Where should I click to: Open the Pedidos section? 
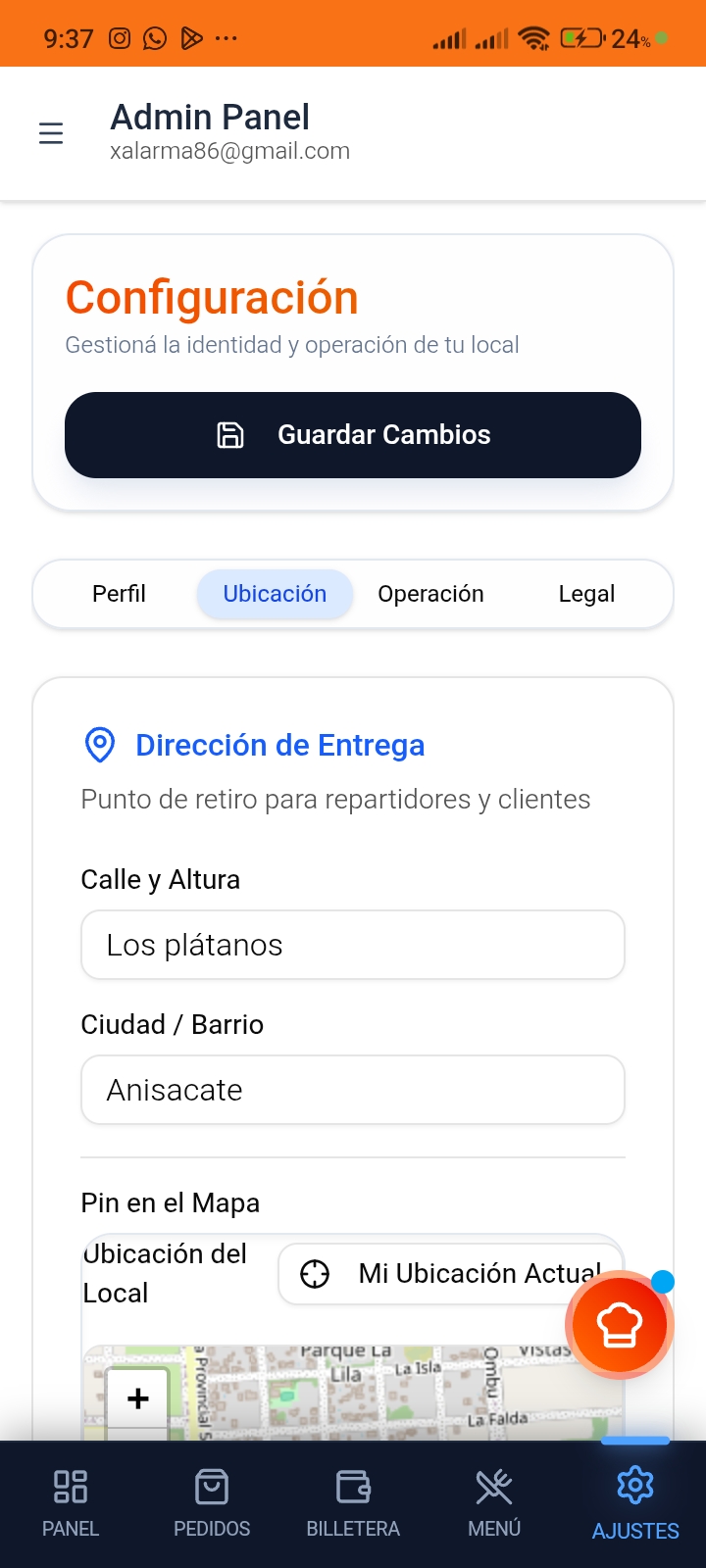[212, 1503]
